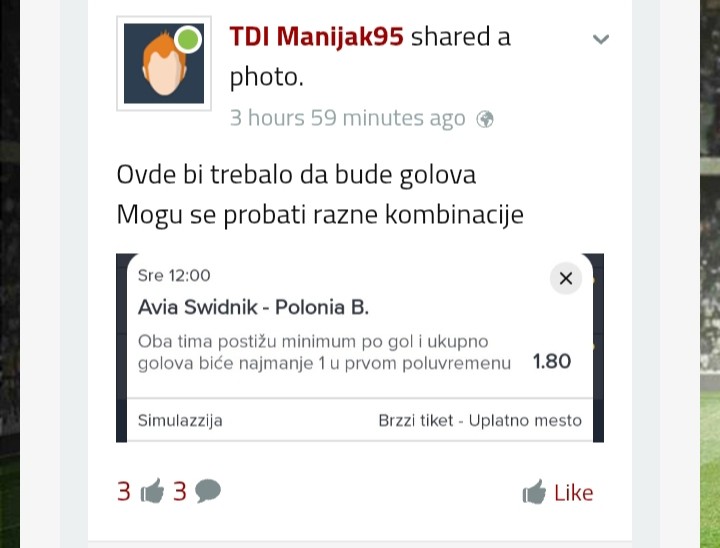The height and width of the screenshot is (548, 720).
Task: Open the 3 comments on this post
Action: (x=197, y=491)
